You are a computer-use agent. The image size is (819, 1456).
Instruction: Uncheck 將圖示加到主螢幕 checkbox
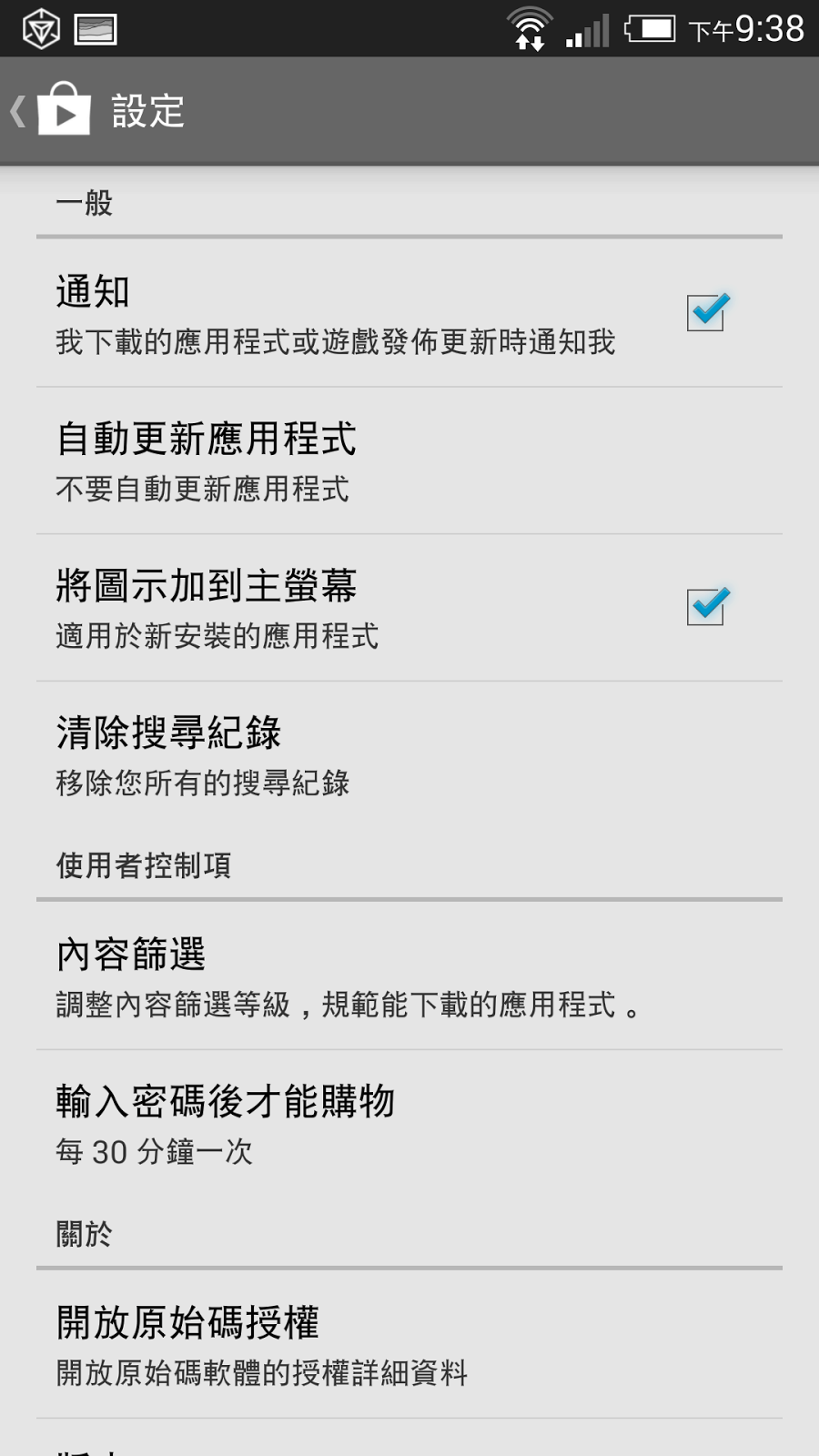pyautogui.click(x=706, y=606)
